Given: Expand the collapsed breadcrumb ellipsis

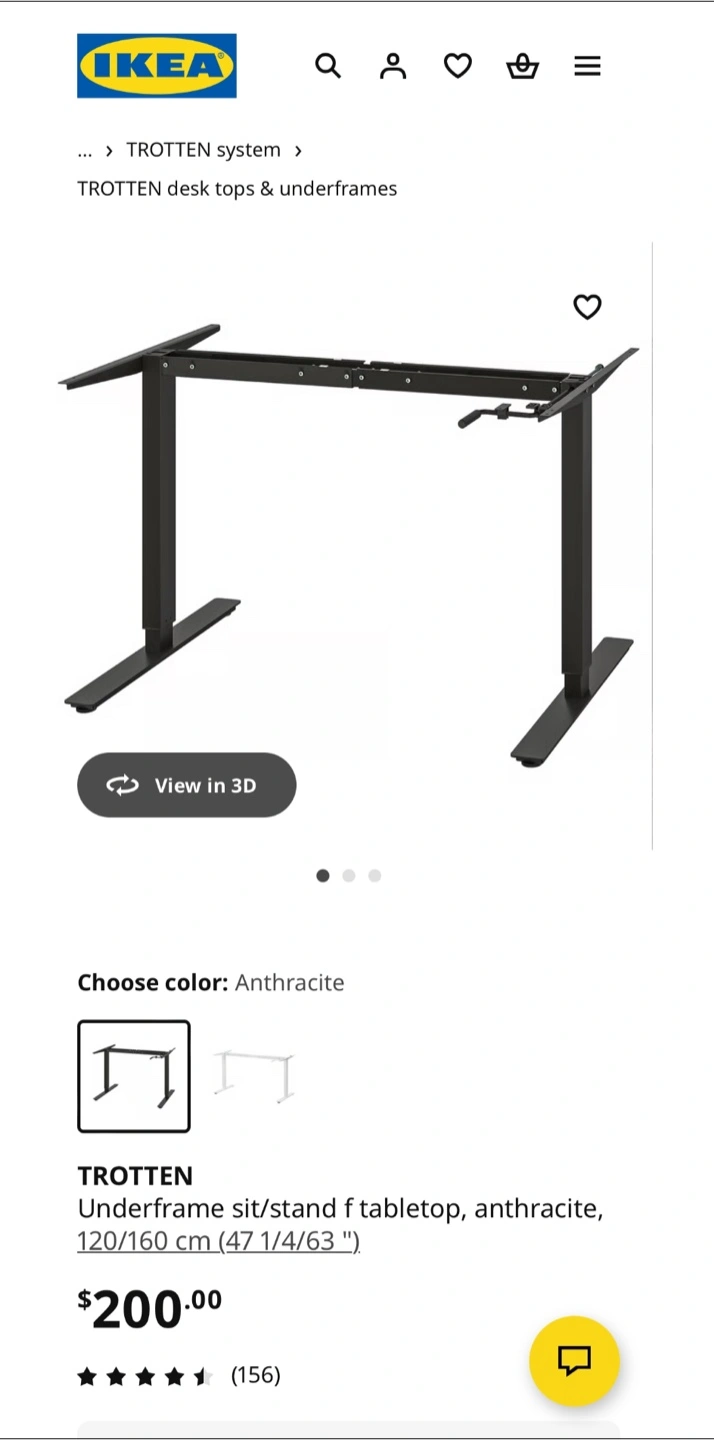Looking at the screenshot, I should (x=84, y=150).
